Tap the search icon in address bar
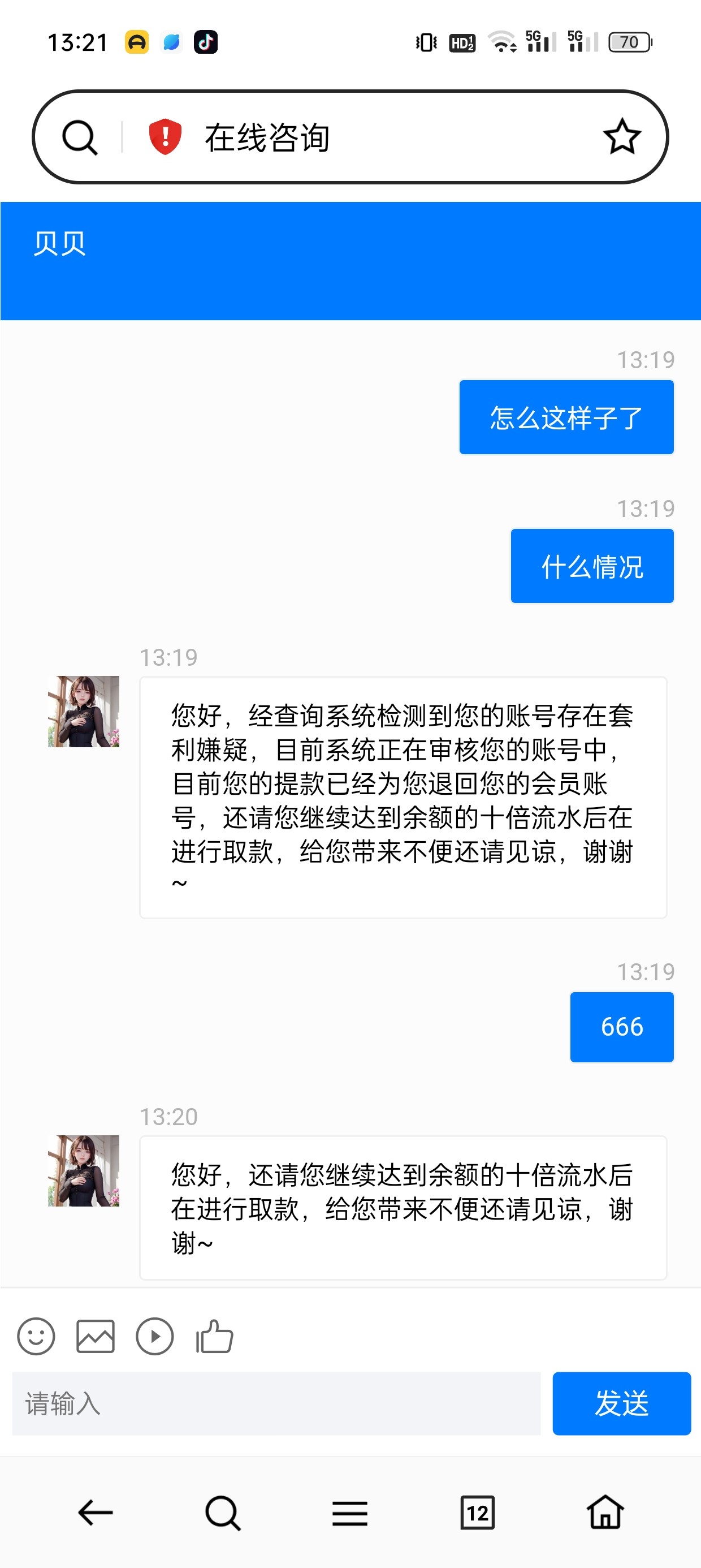Screen dimensions: 701x1568 pyautogui.click(x=80, y=137)
